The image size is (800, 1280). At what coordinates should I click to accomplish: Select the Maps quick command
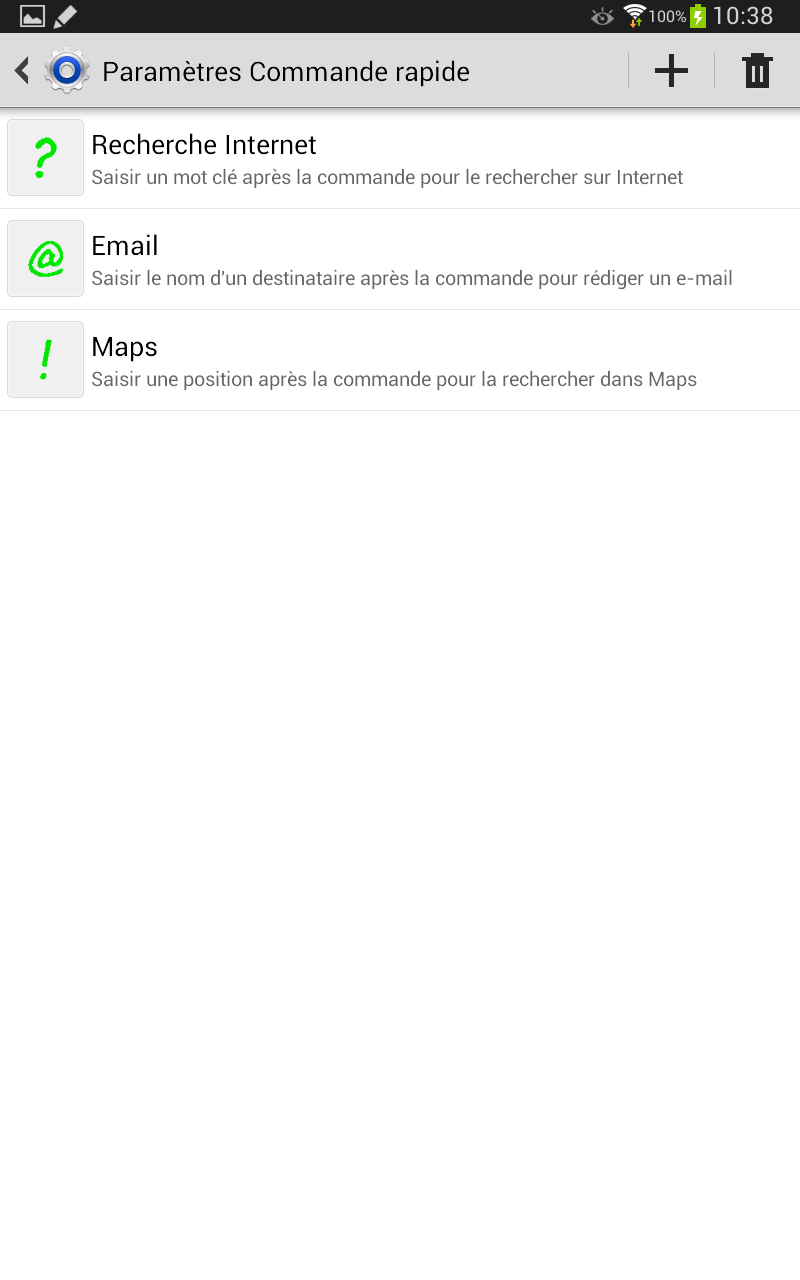tap(400, 361)
